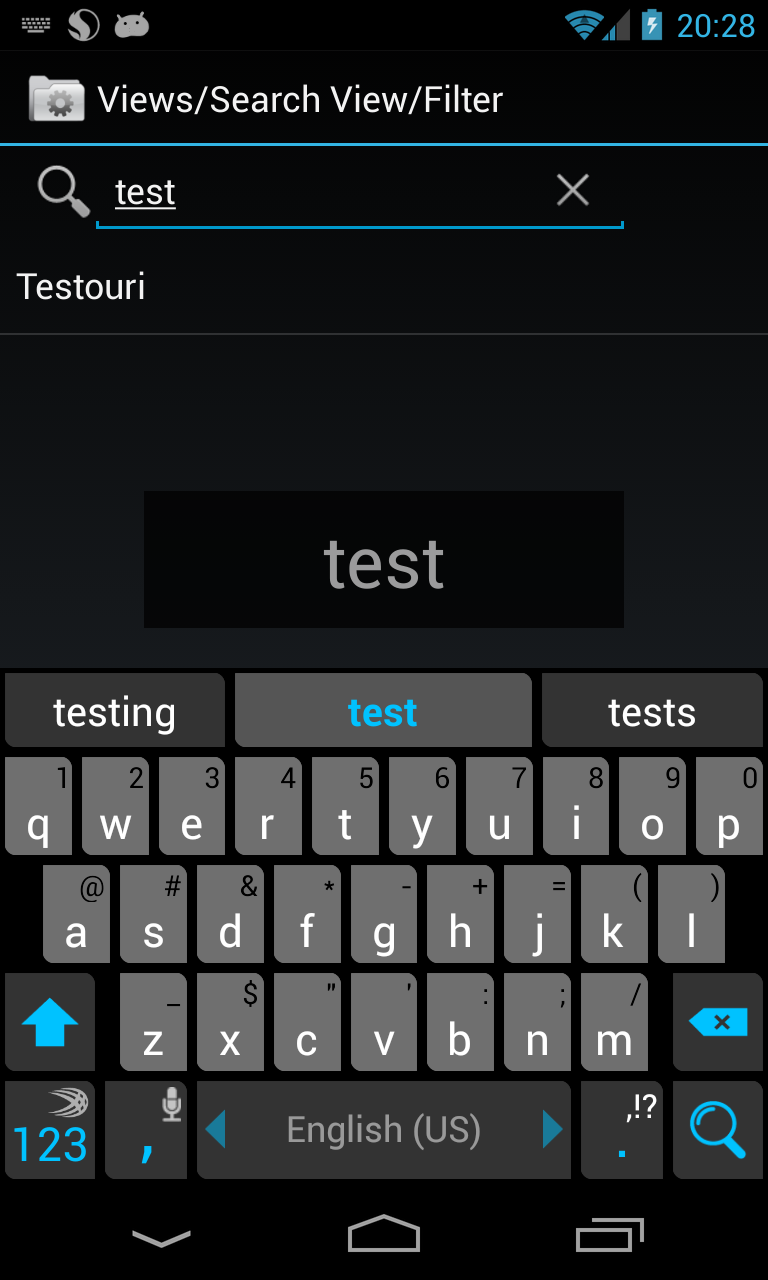Switch to the 123 numbers keyboard
The width and height of the screenshot is (768, 1280).
50,1130
